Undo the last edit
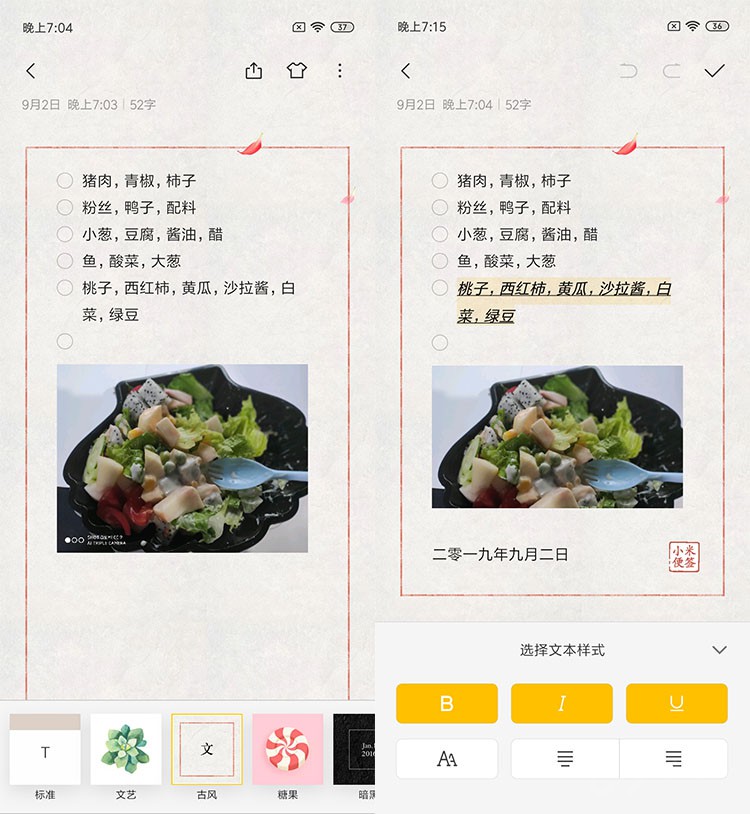This screenshot has height=814, width=750. tap(628, 71)
